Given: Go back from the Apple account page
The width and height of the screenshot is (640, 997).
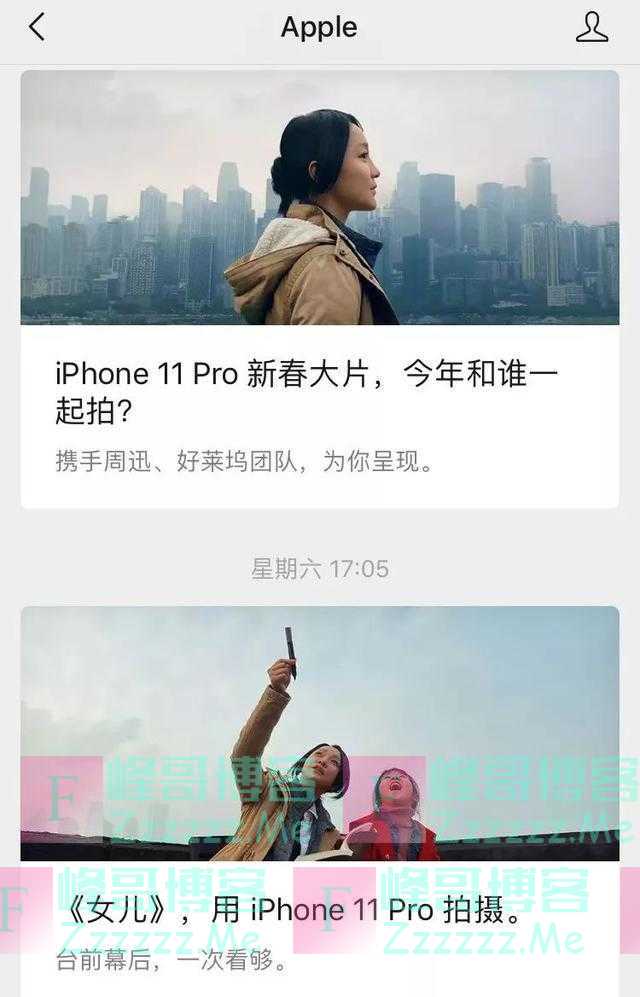Looking at the screenshot, I should point(37,28).
